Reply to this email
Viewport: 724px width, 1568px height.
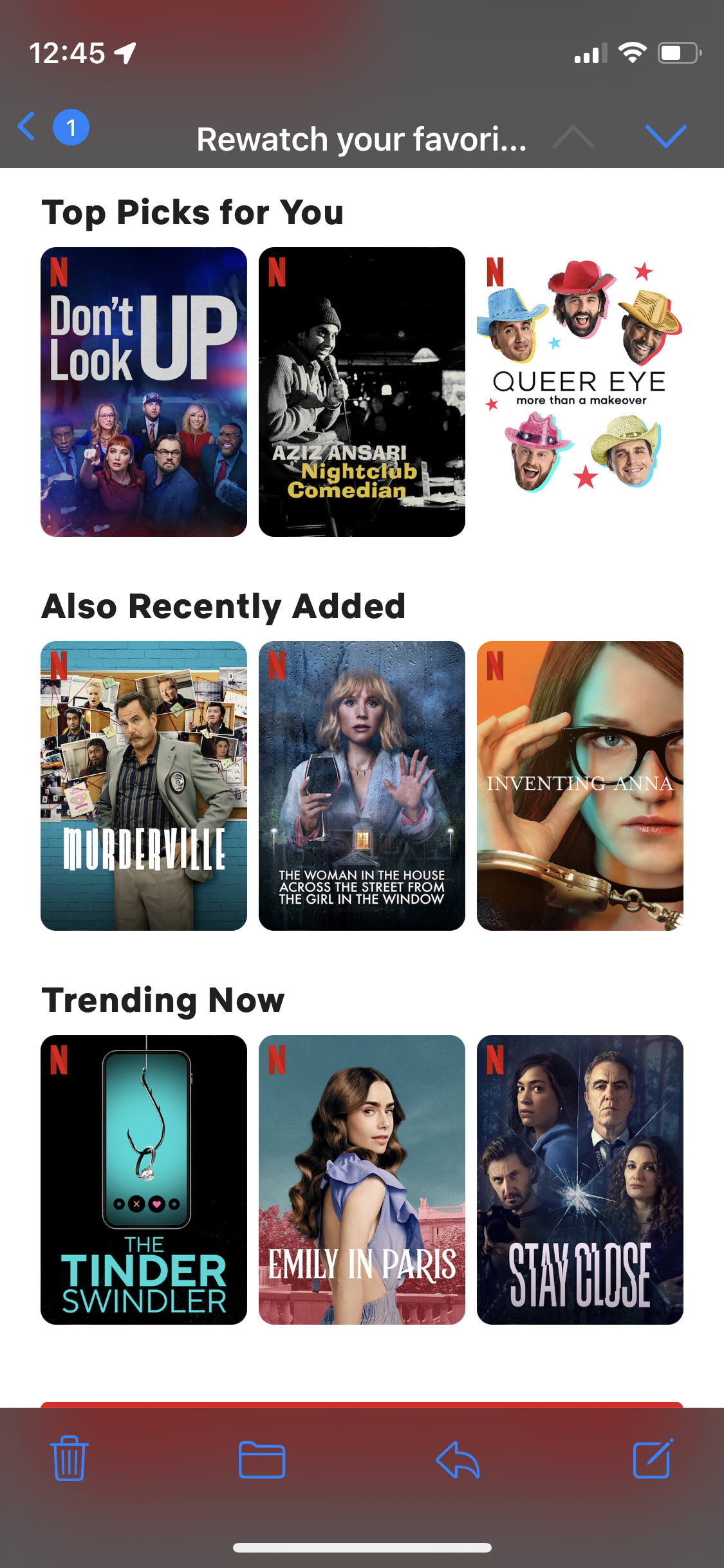click(458, 1459)
